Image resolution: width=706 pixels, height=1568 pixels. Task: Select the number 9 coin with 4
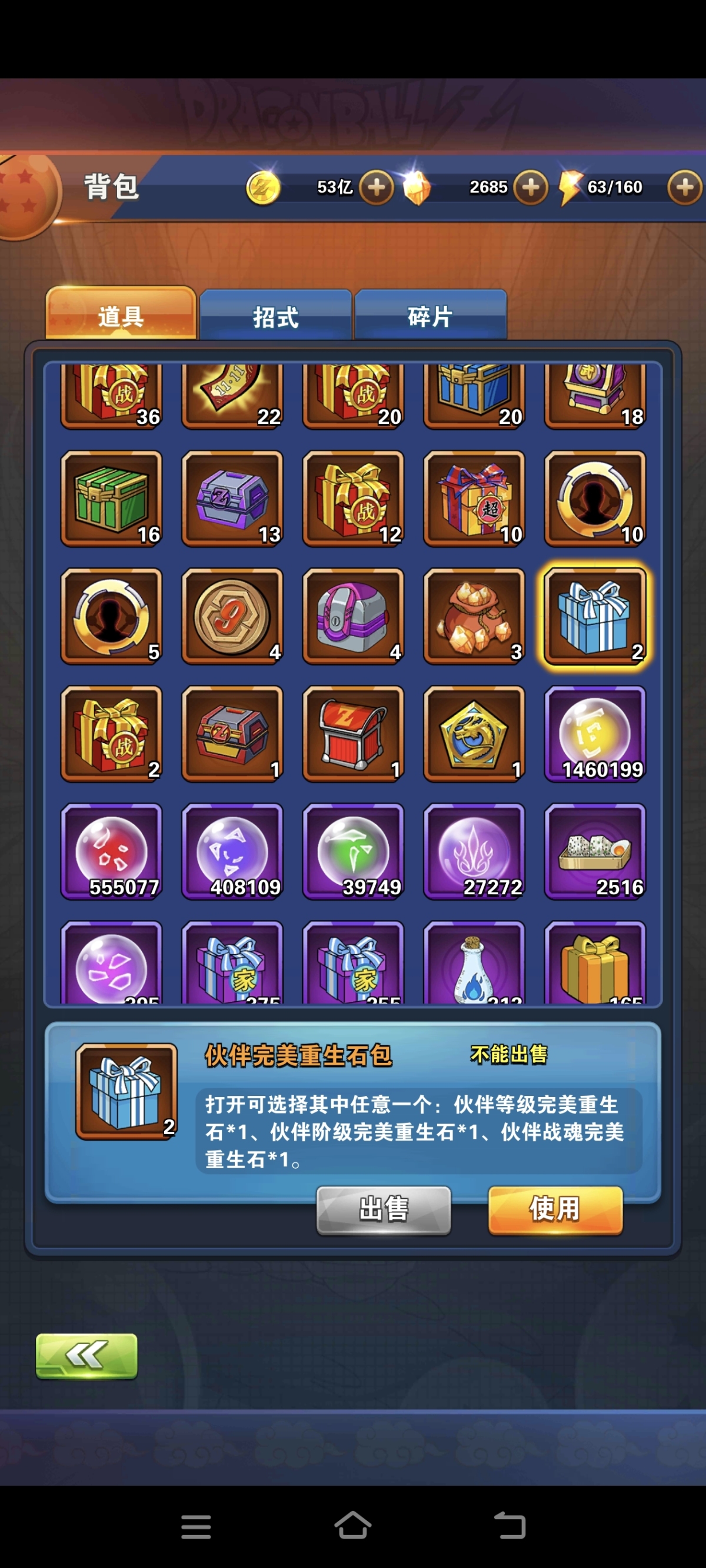[x=232, y=616]
